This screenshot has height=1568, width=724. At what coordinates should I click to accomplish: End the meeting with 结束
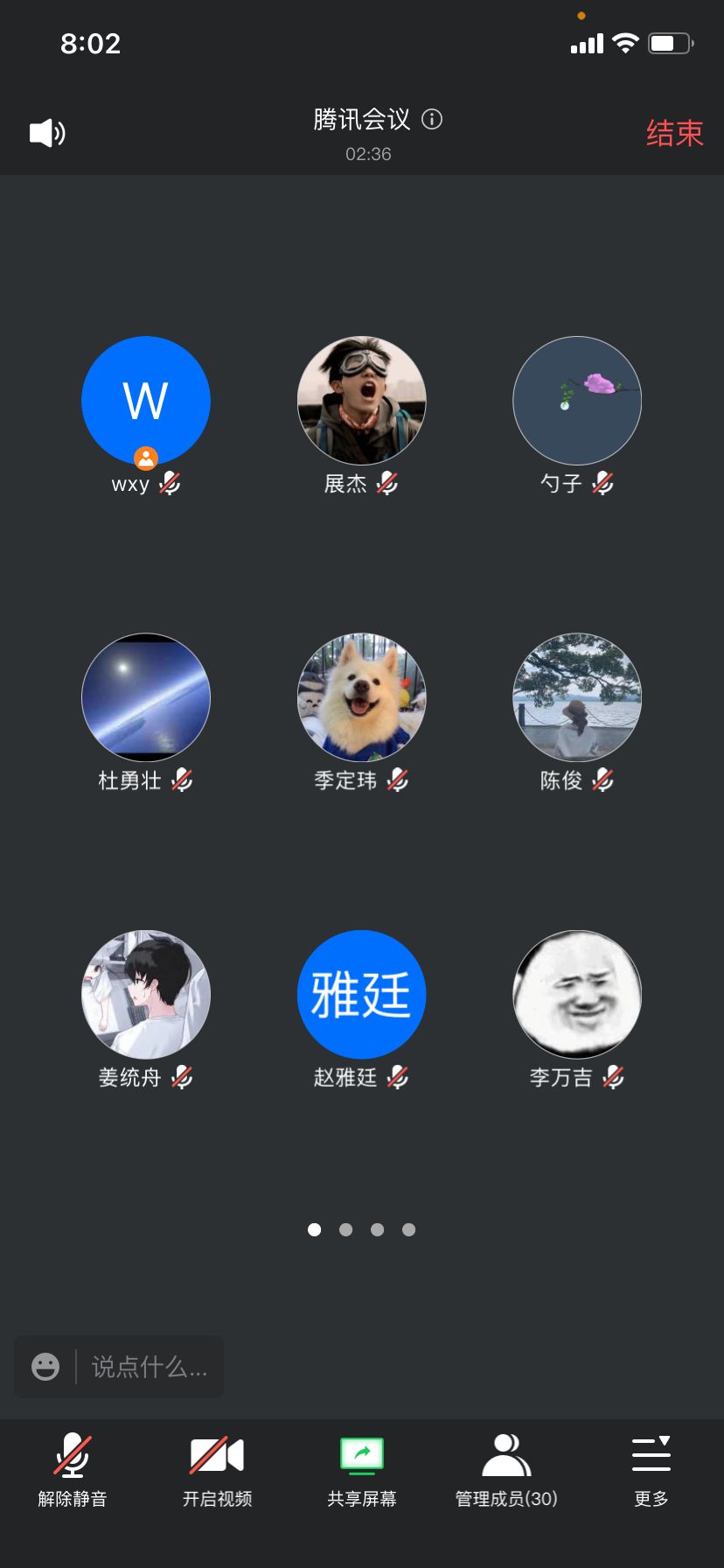click(x=674, y=133)
